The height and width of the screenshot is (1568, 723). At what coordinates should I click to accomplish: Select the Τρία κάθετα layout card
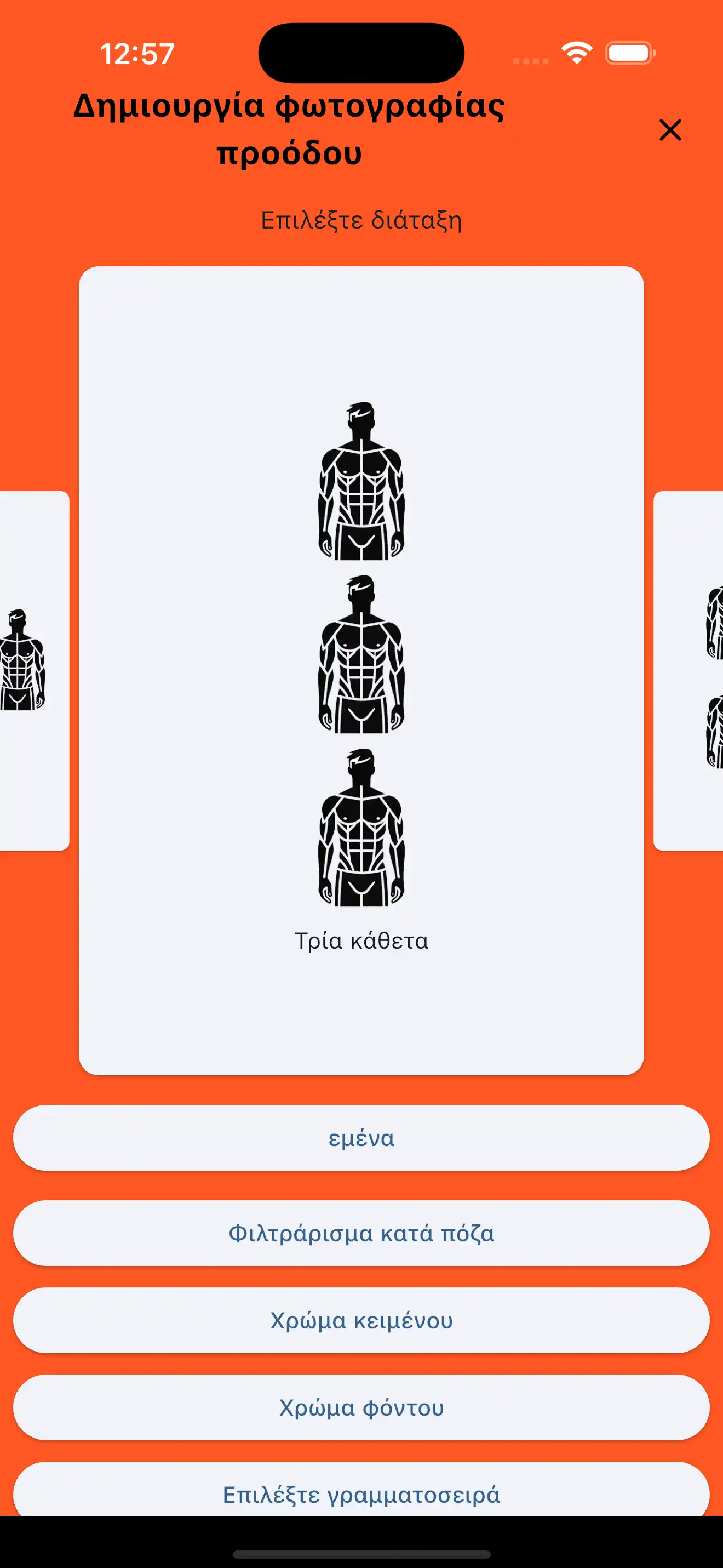[x=361, y=670]
